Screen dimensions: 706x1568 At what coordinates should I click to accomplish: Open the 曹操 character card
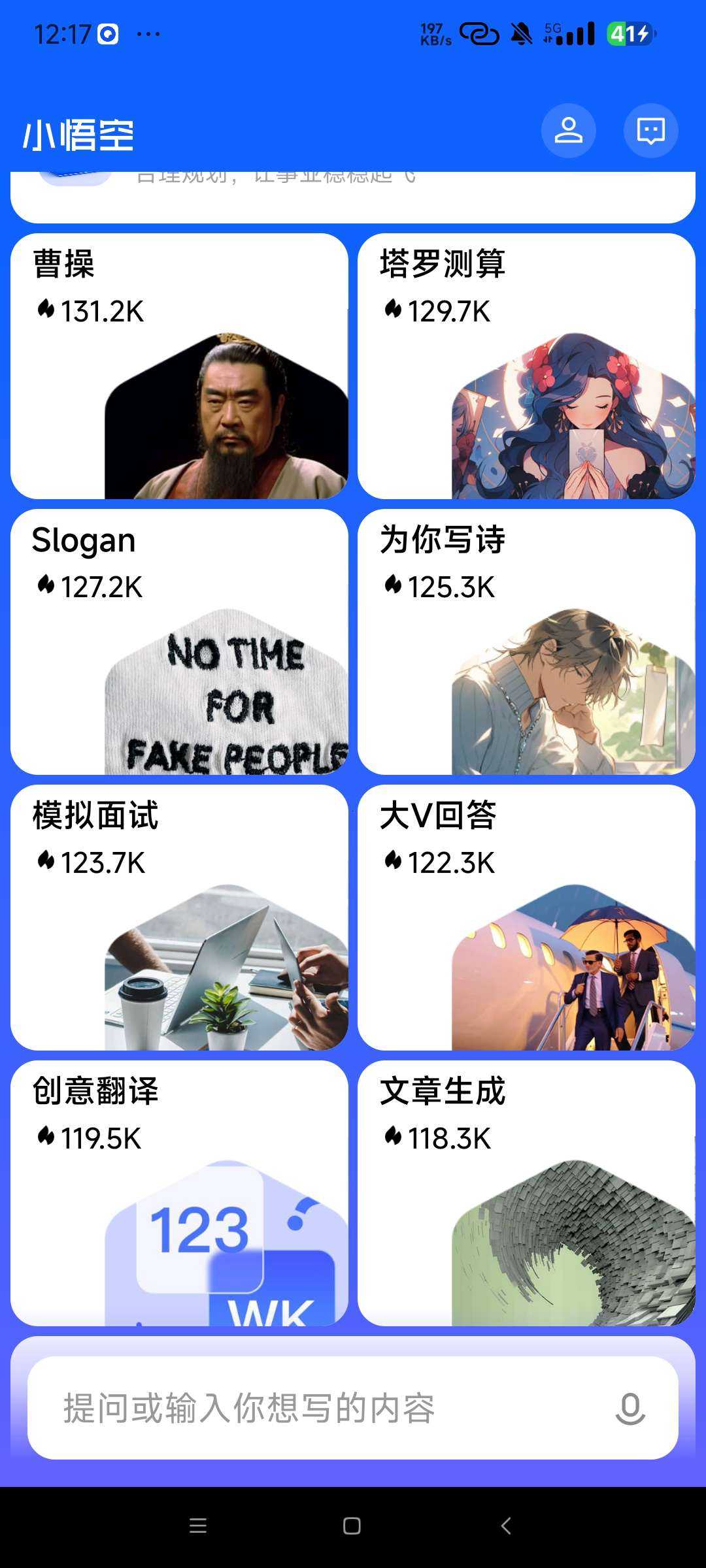pyautogui.click(x=179, y=366)
